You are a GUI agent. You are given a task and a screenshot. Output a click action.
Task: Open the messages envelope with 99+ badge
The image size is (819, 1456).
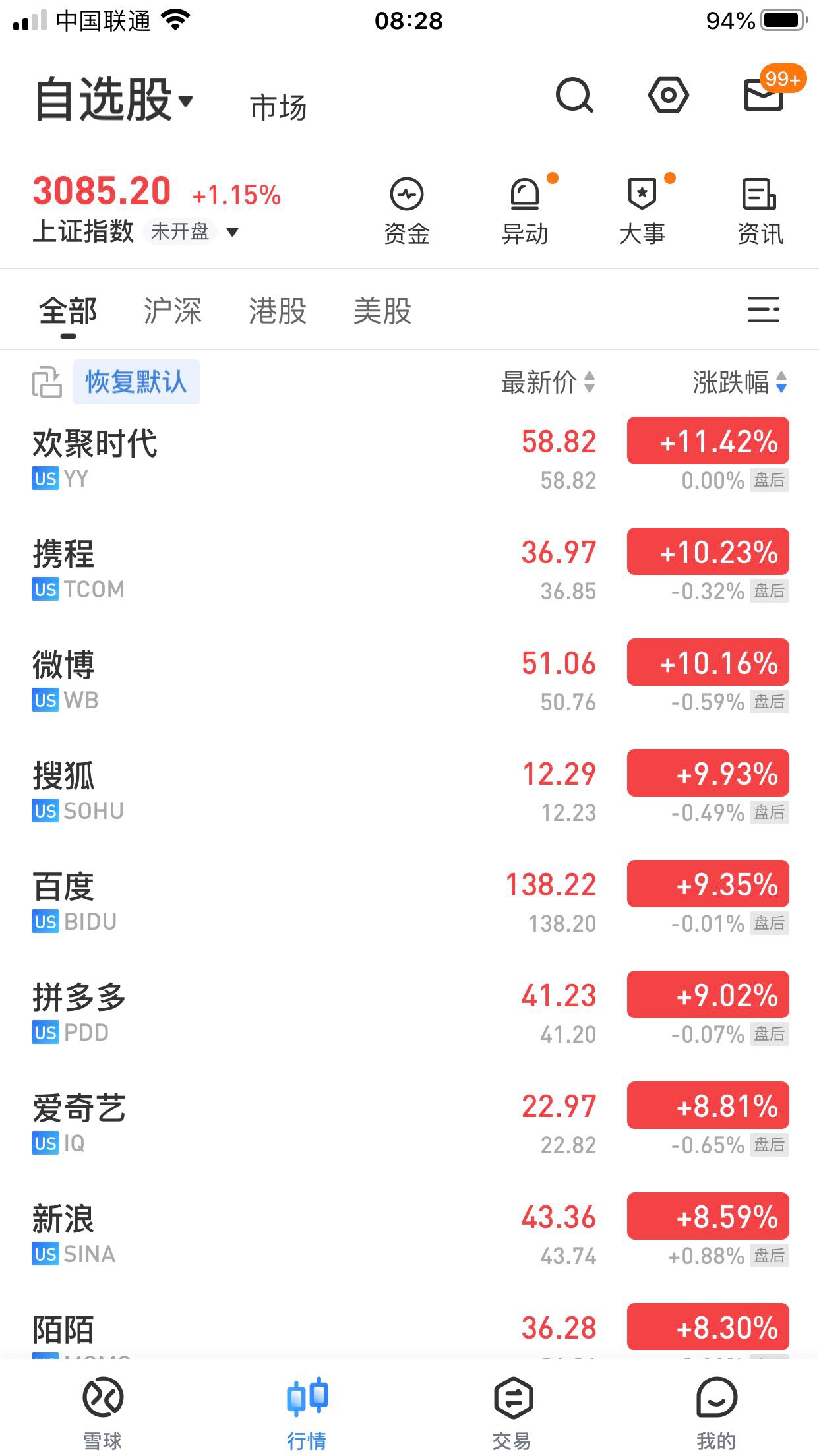click(x=764, y=95)
